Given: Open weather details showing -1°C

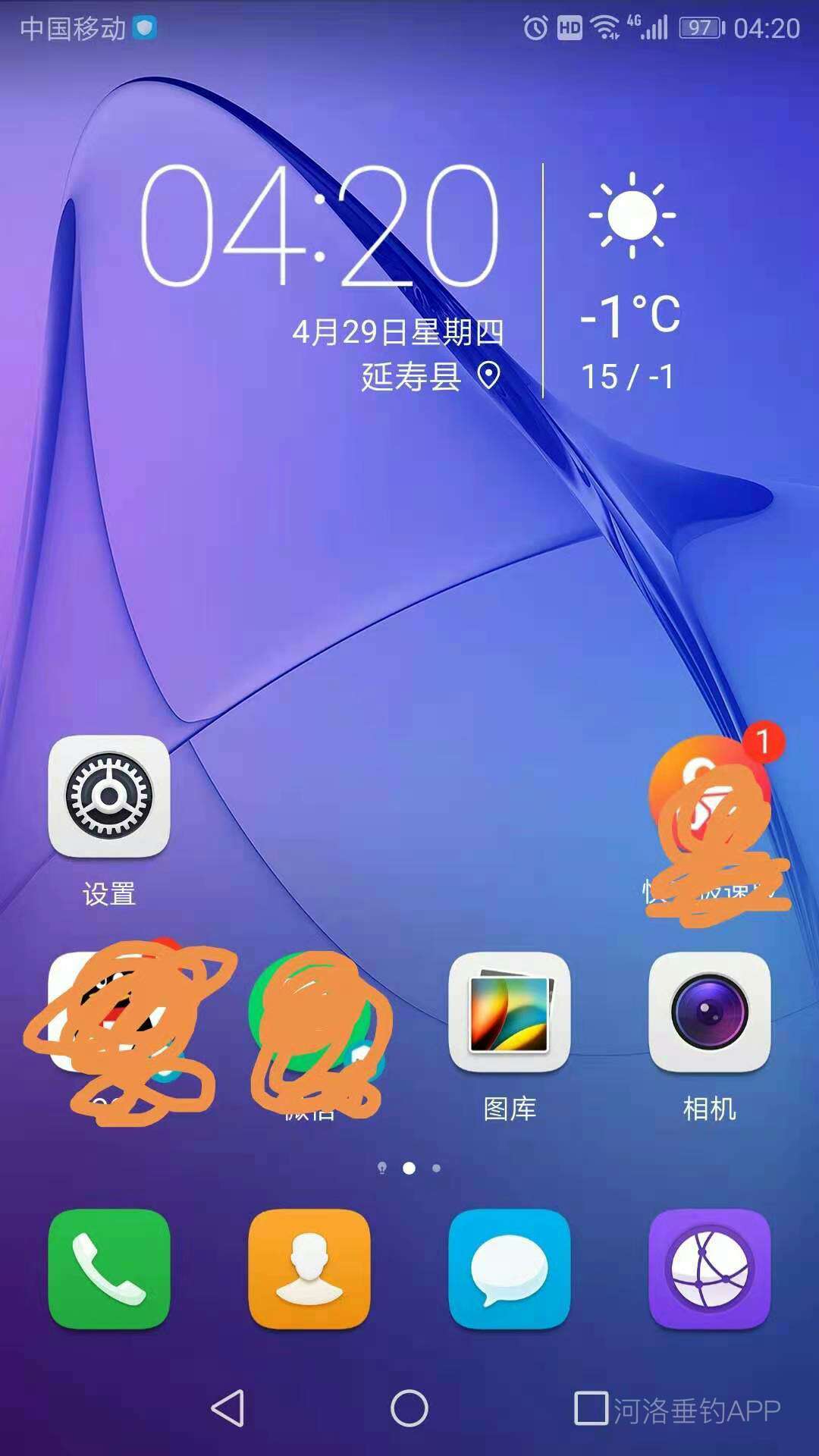Looking at the screenshot, I should pos(631,311).
